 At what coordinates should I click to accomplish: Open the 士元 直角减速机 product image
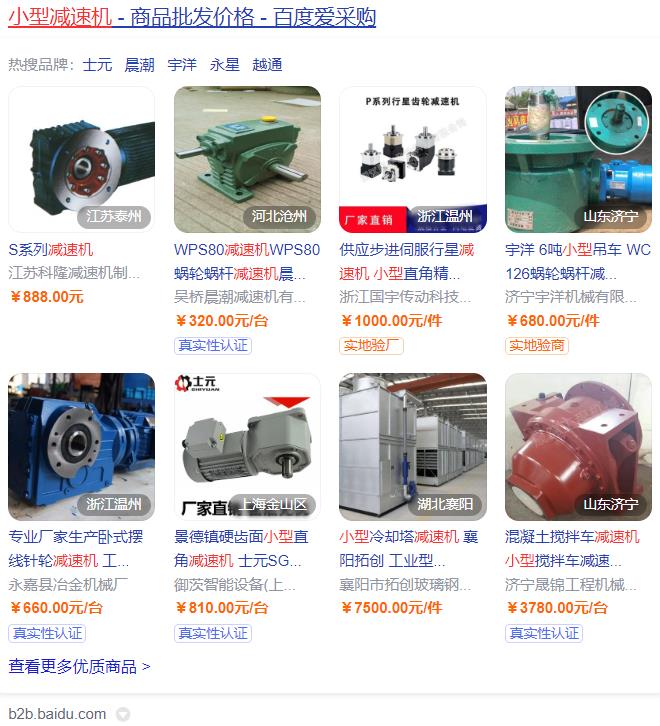pyautogui.click(x=247, y=446)
